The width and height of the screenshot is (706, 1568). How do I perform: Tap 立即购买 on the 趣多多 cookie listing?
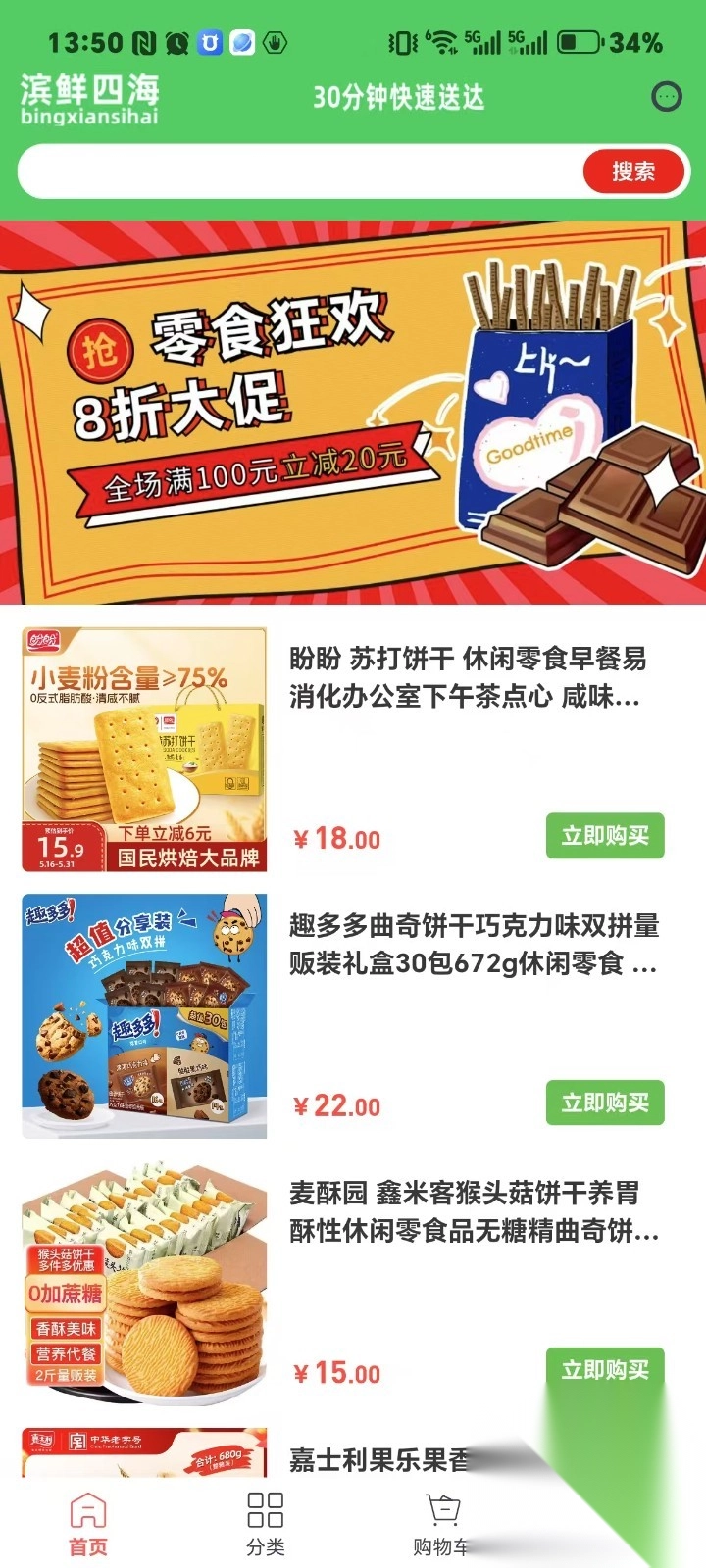coord(604,1102)
